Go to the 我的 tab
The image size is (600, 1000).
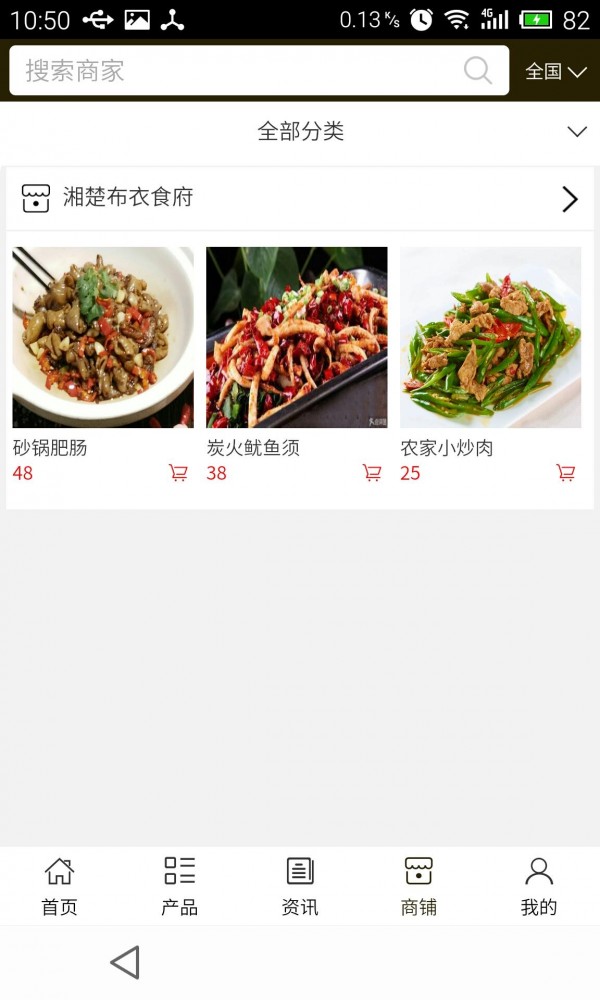(539, 886)
